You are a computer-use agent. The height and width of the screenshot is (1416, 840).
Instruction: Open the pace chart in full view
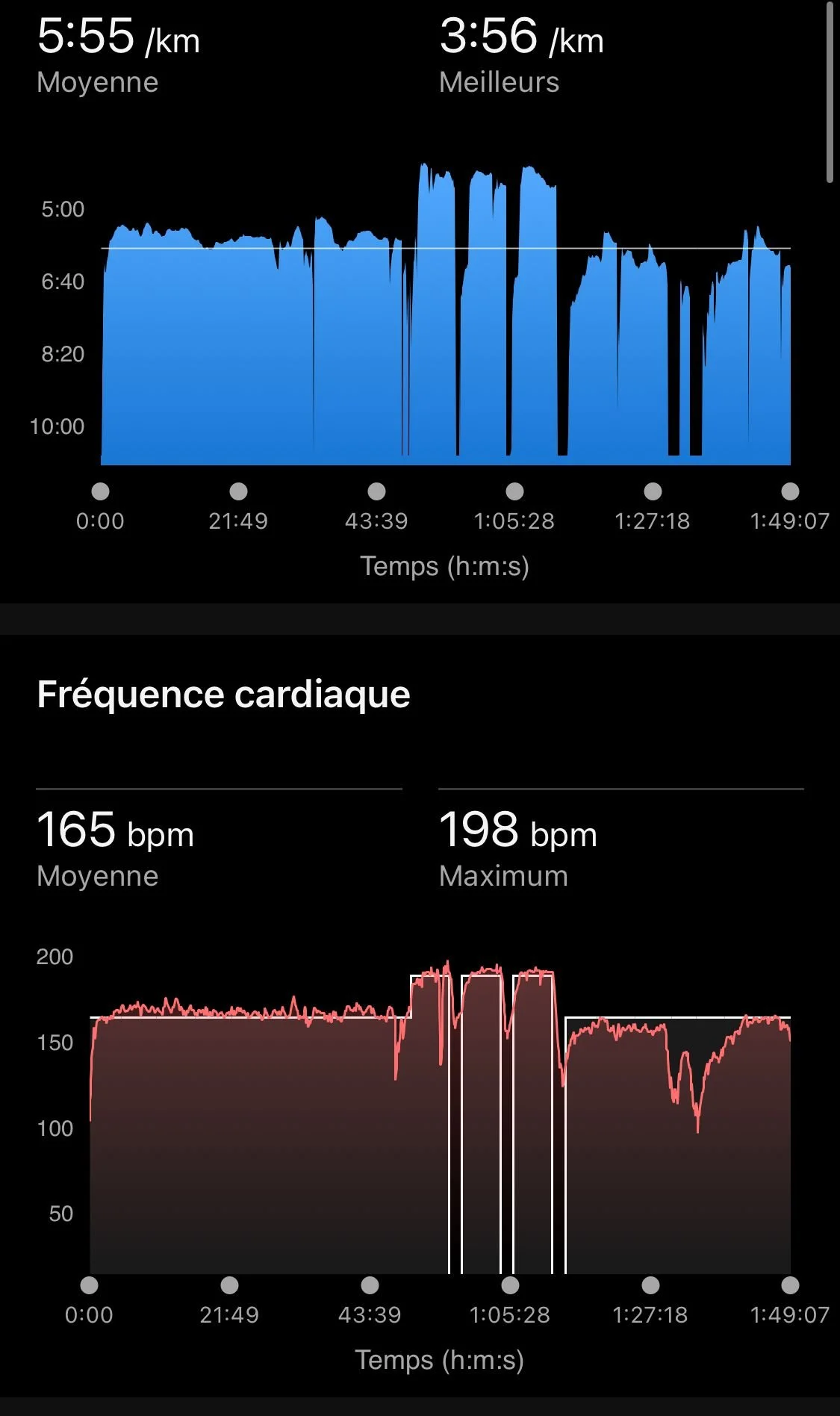point(446,314)
